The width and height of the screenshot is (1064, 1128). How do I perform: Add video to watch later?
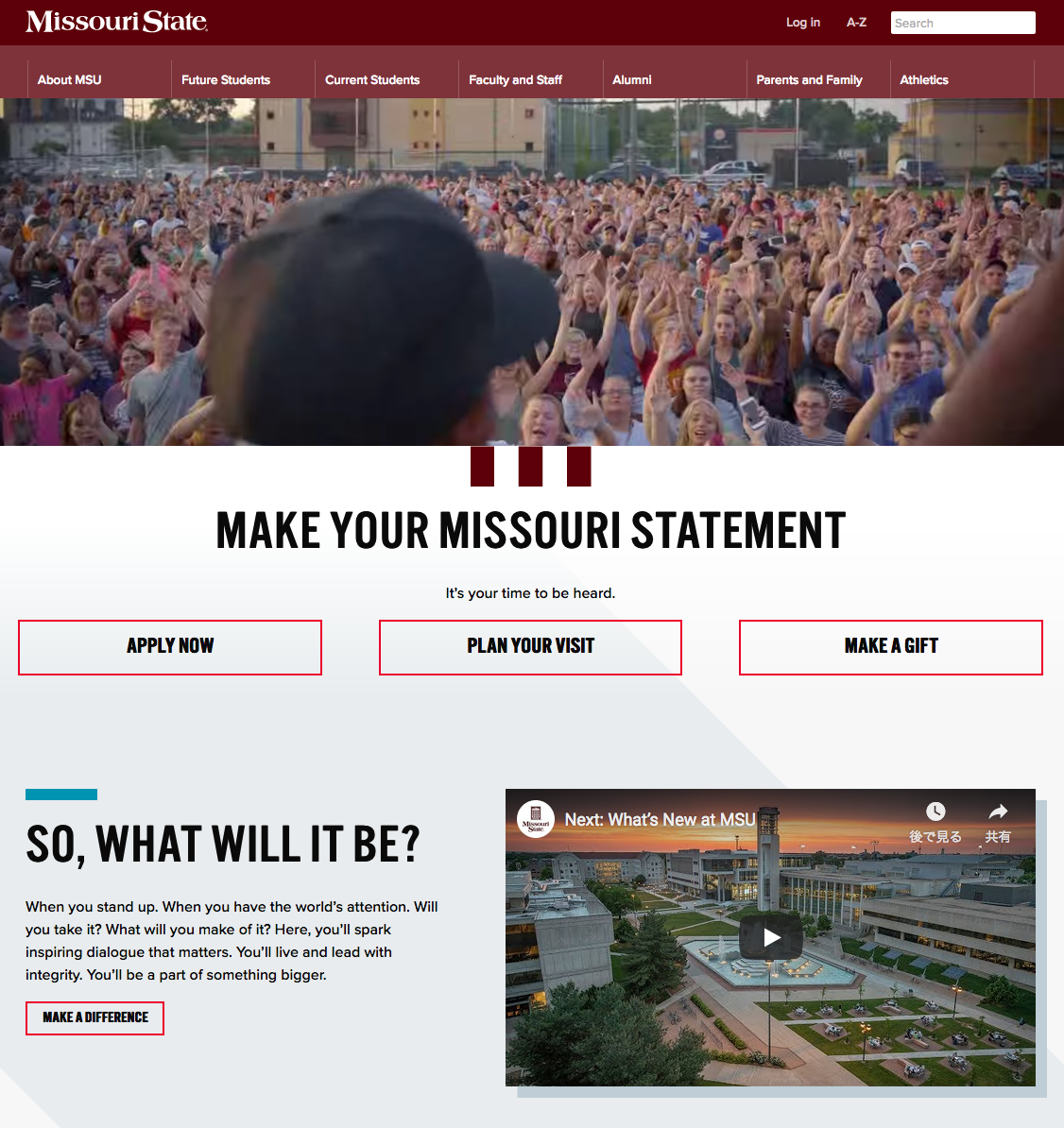pos(935,820)
